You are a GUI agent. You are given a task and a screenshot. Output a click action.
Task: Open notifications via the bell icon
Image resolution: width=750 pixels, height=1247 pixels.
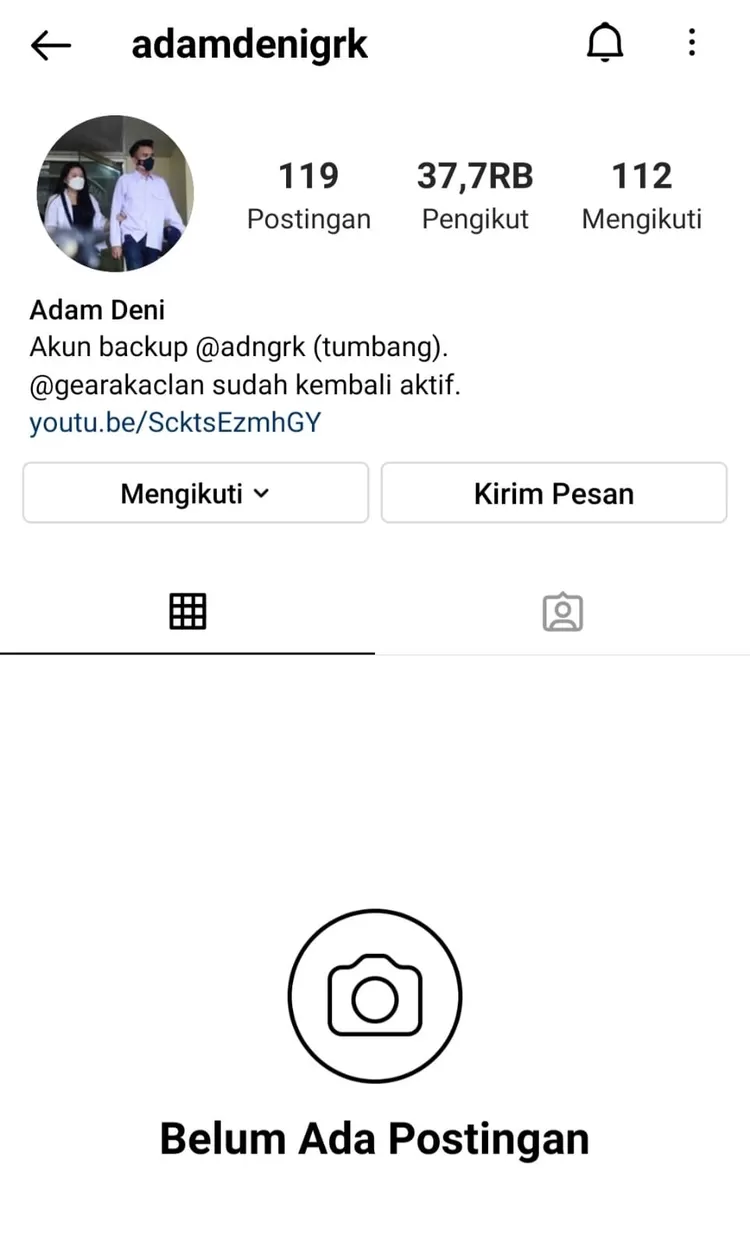click(605, 42)
